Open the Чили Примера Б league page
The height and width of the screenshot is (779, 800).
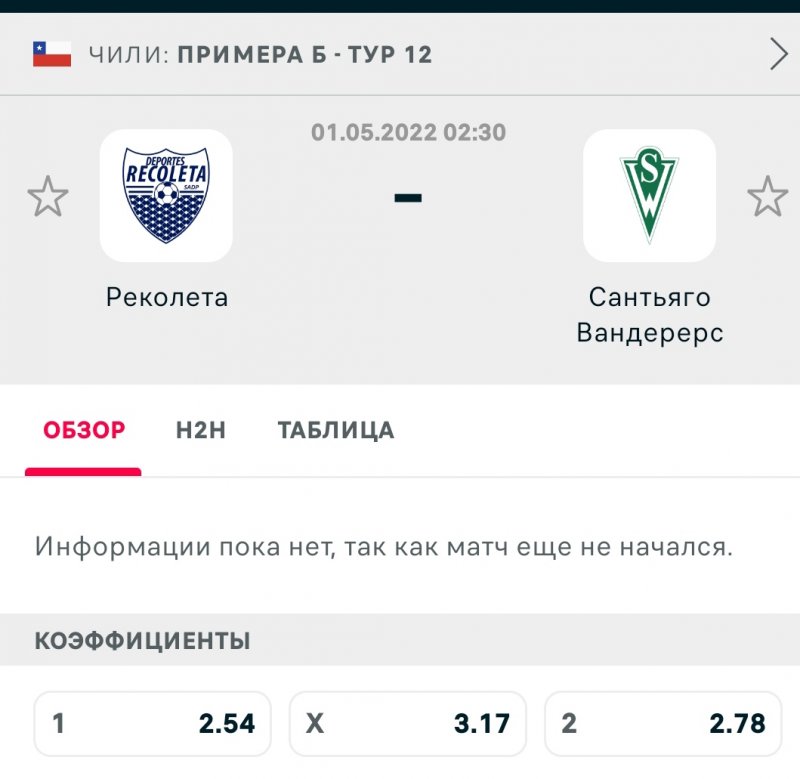coord(400,54)
